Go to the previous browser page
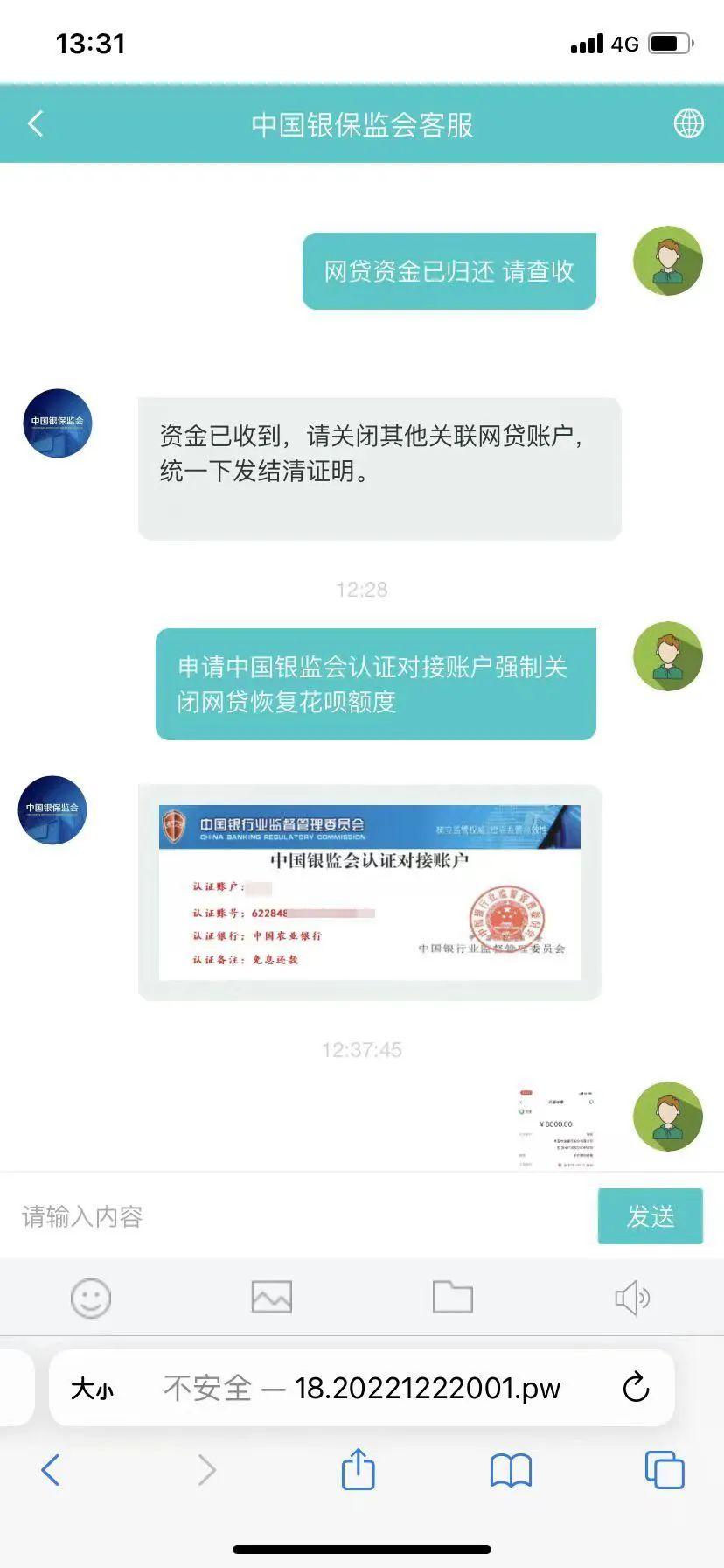Screen dimensions: 724x1568 tap(51, 1470)
